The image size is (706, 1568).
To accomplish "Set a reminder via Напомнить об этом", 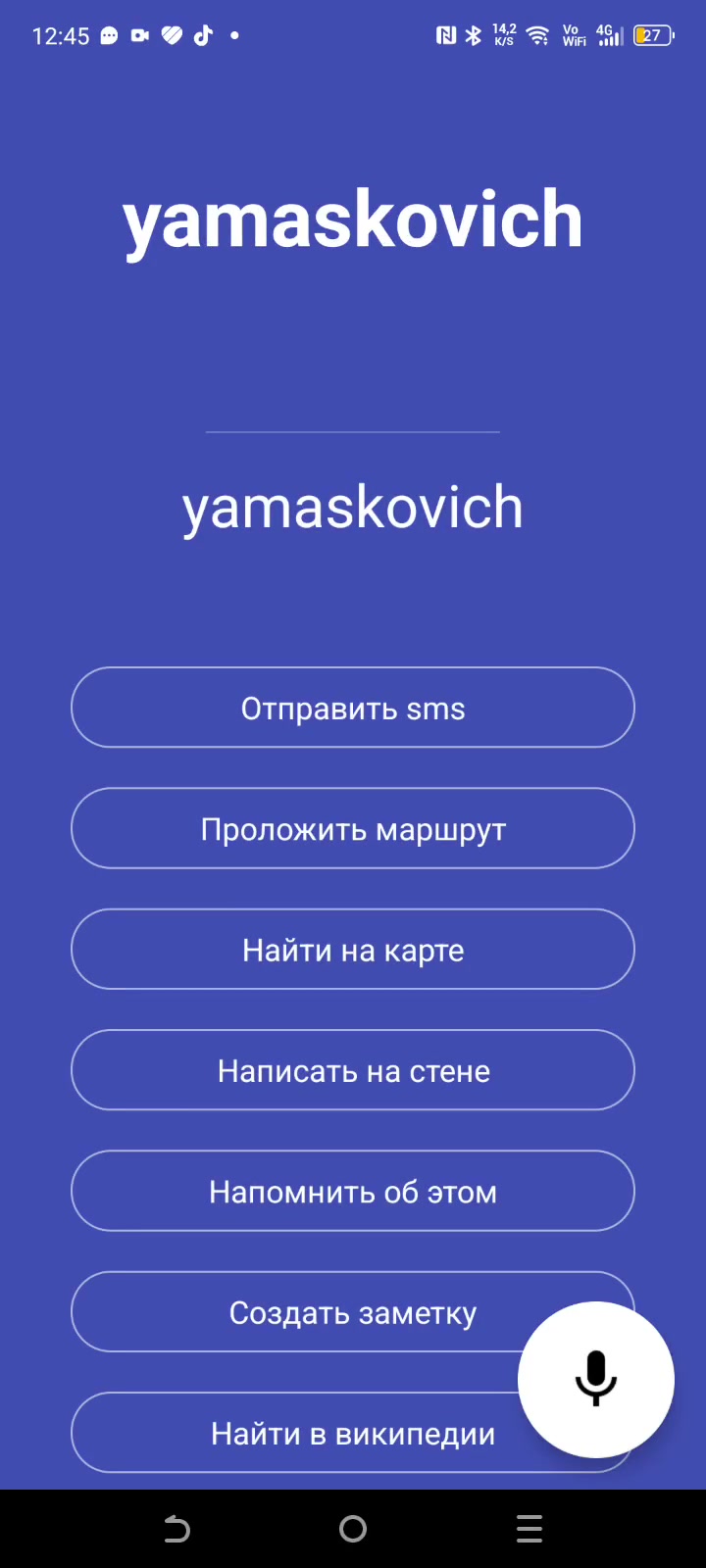I will coord(353,1192).
